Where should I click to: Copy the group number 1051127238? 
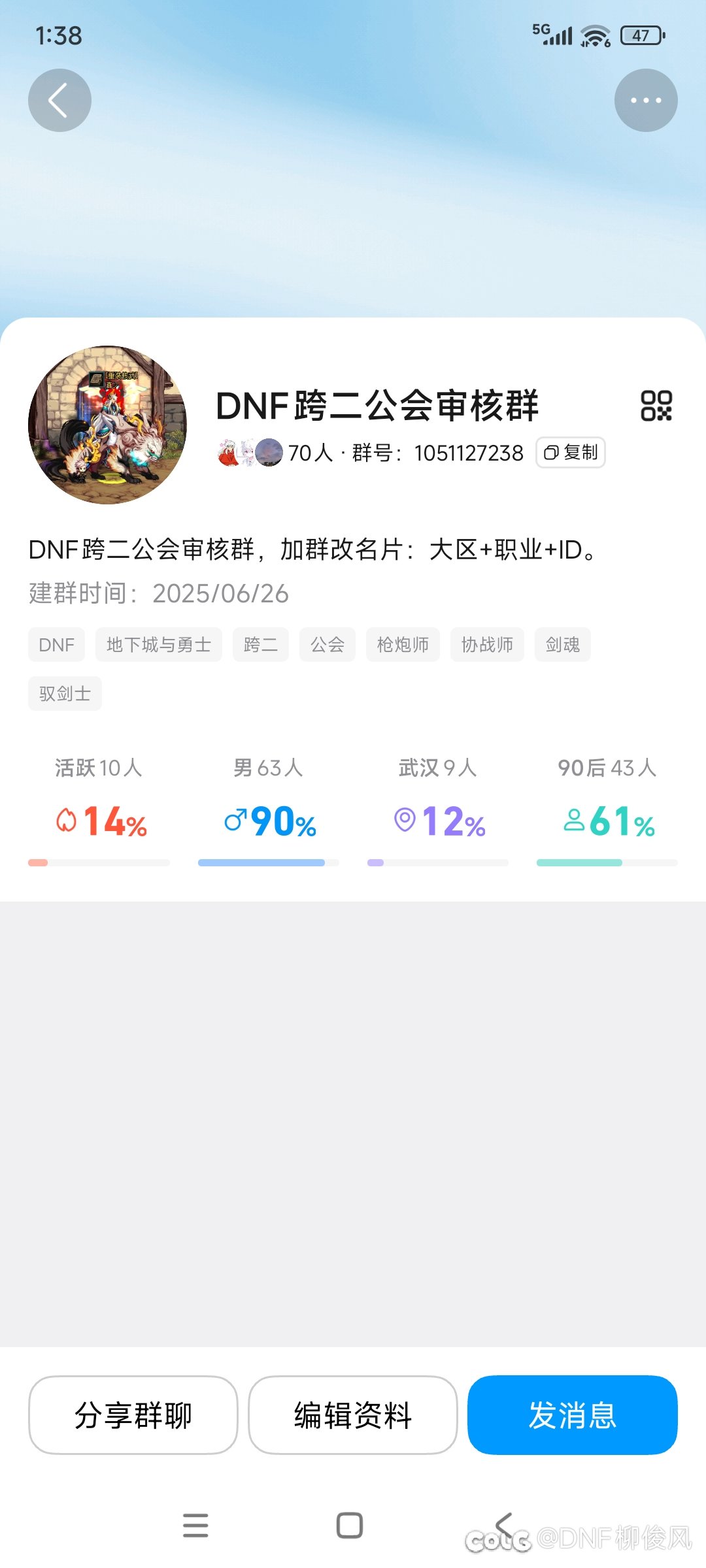pyautogui.click(x=570, y=452)
